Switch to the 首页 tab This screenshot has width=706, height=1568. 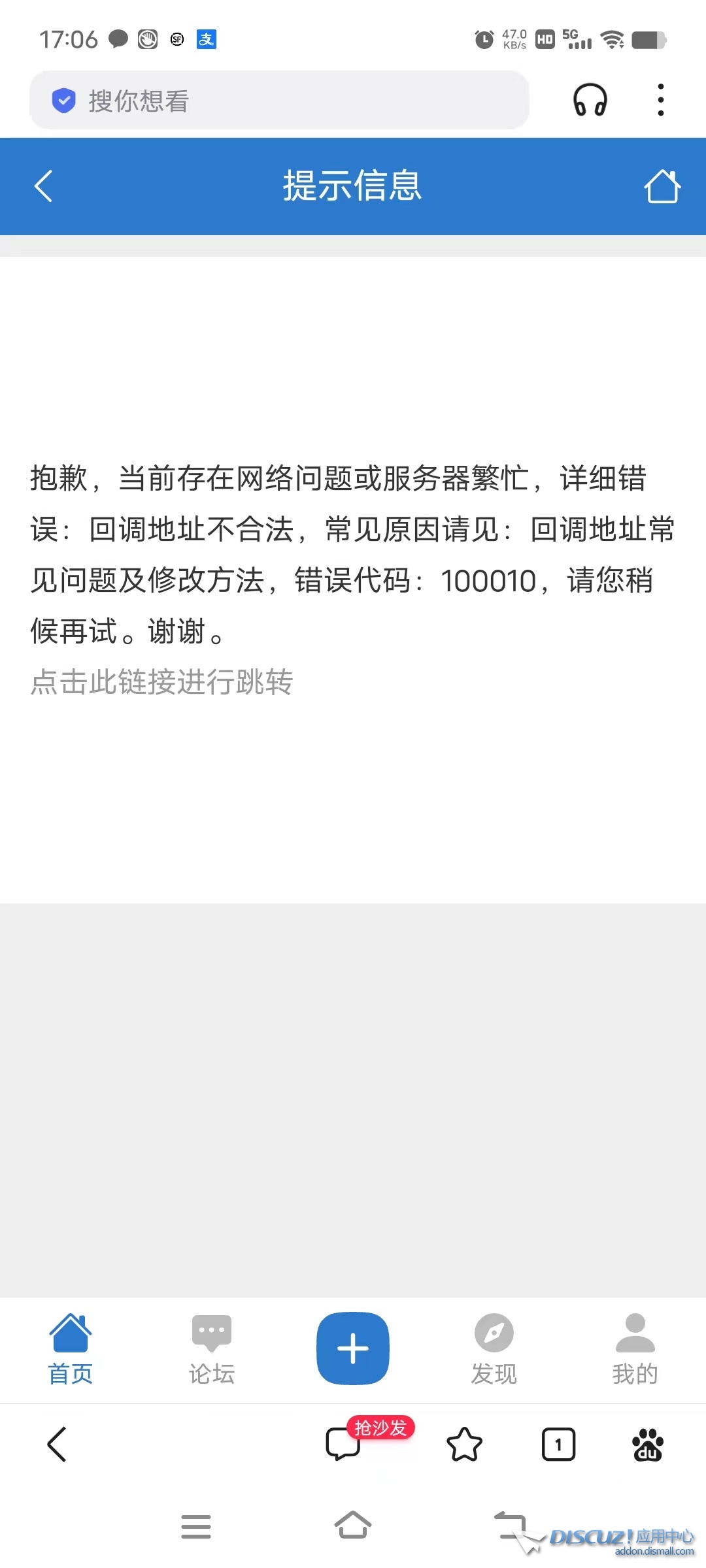click(x=71, y=1350)
